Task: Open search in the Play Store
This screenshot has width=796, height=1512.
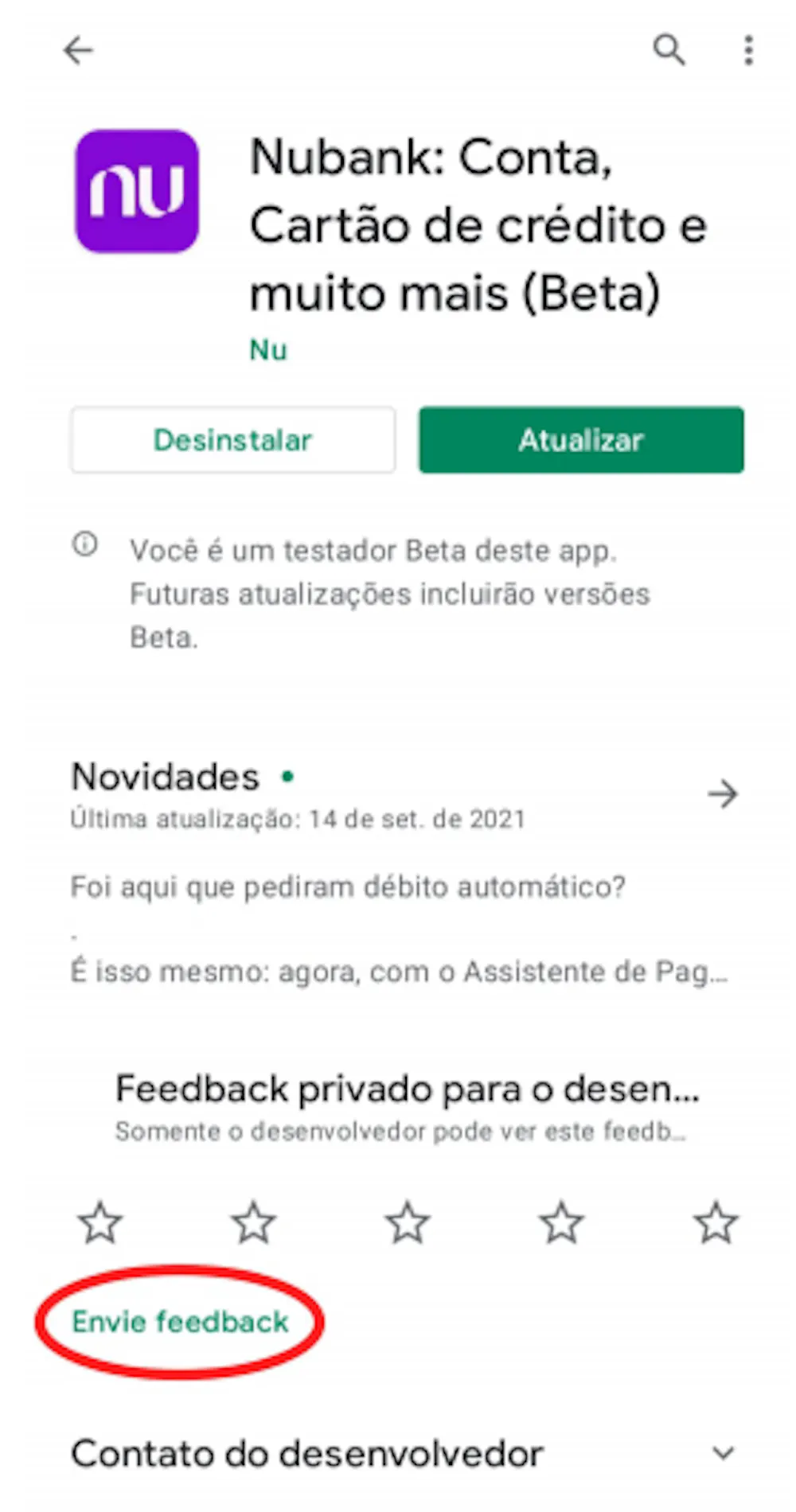Action: coord(669,50)
